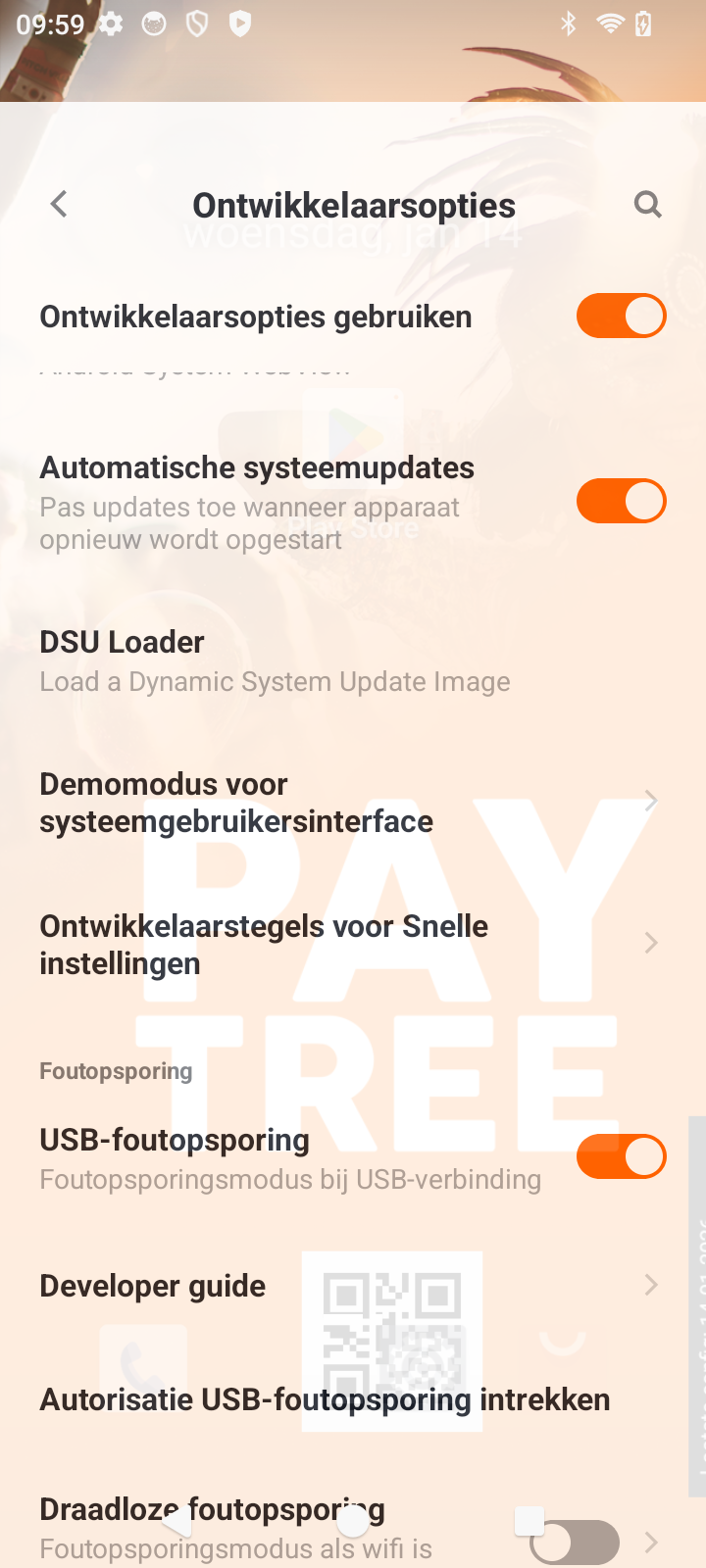This screenshot has height=1568, width=706.
Task: Turn off Automatische systeemupdates
Action: [622, 500]
